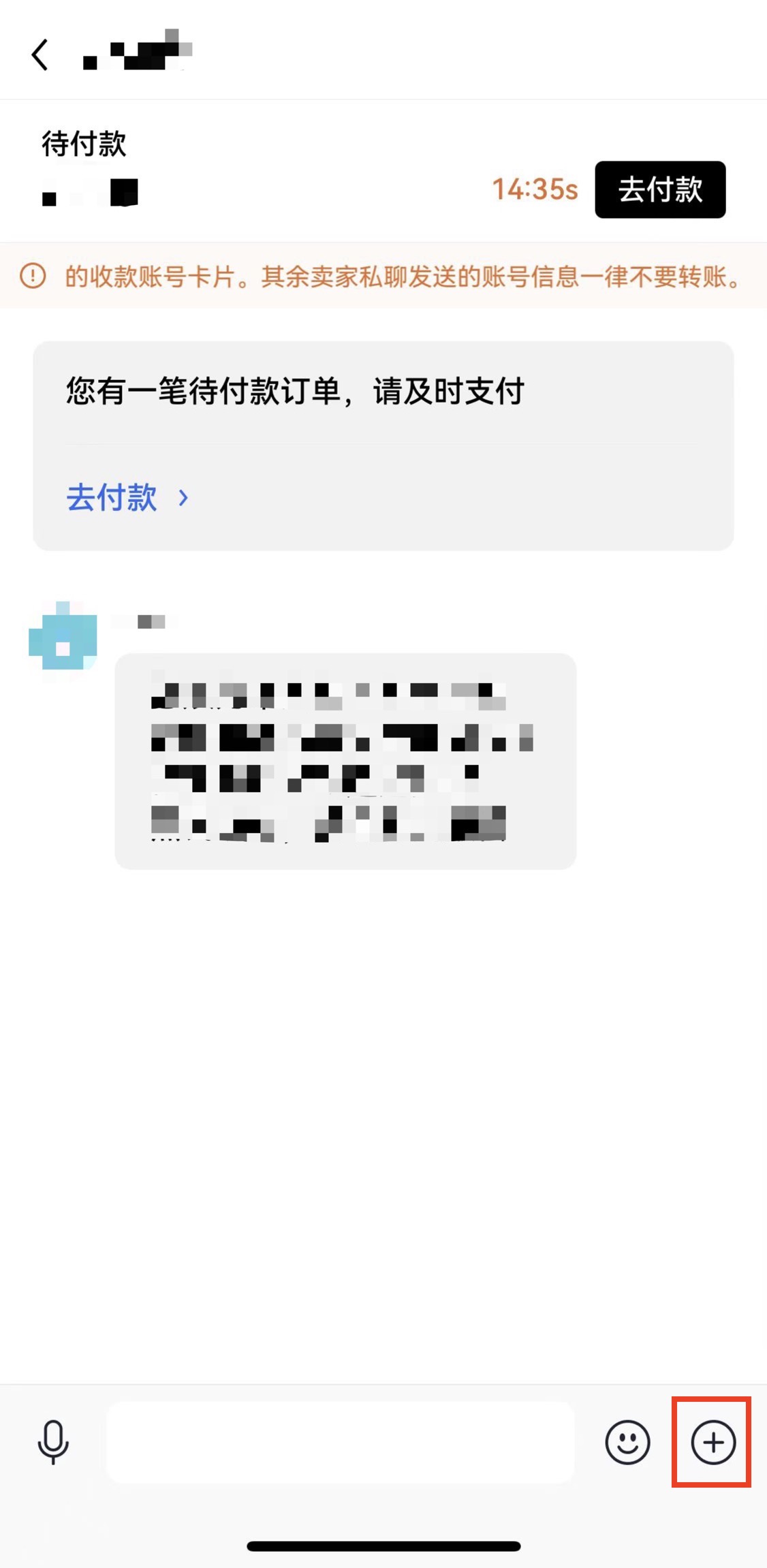Open the seller's avatar profile
Screen dimensions: 767x1568
(x=63, y=636)
